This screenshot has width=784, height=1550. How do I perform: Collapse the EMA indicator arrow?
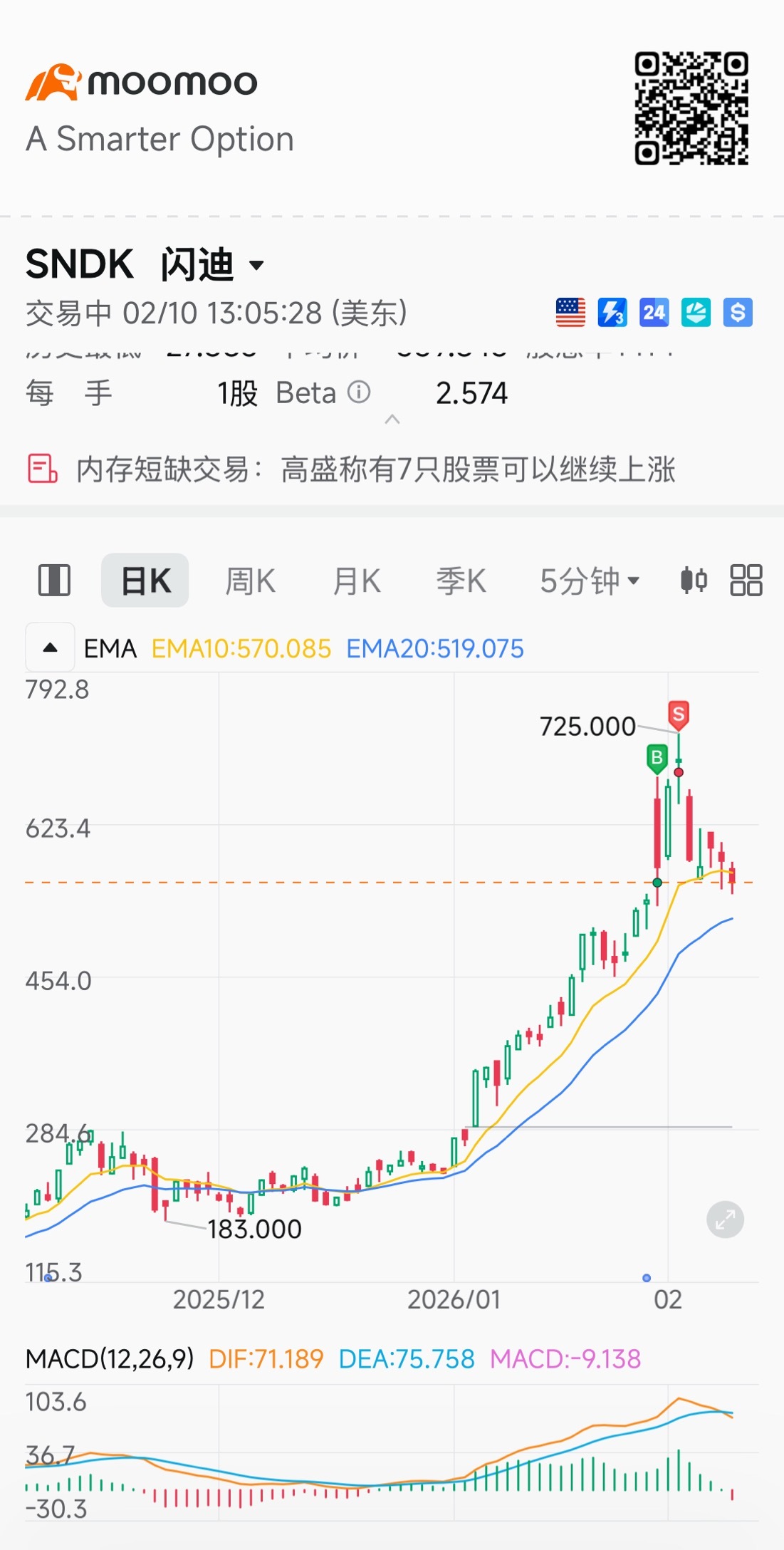point(50,647)
